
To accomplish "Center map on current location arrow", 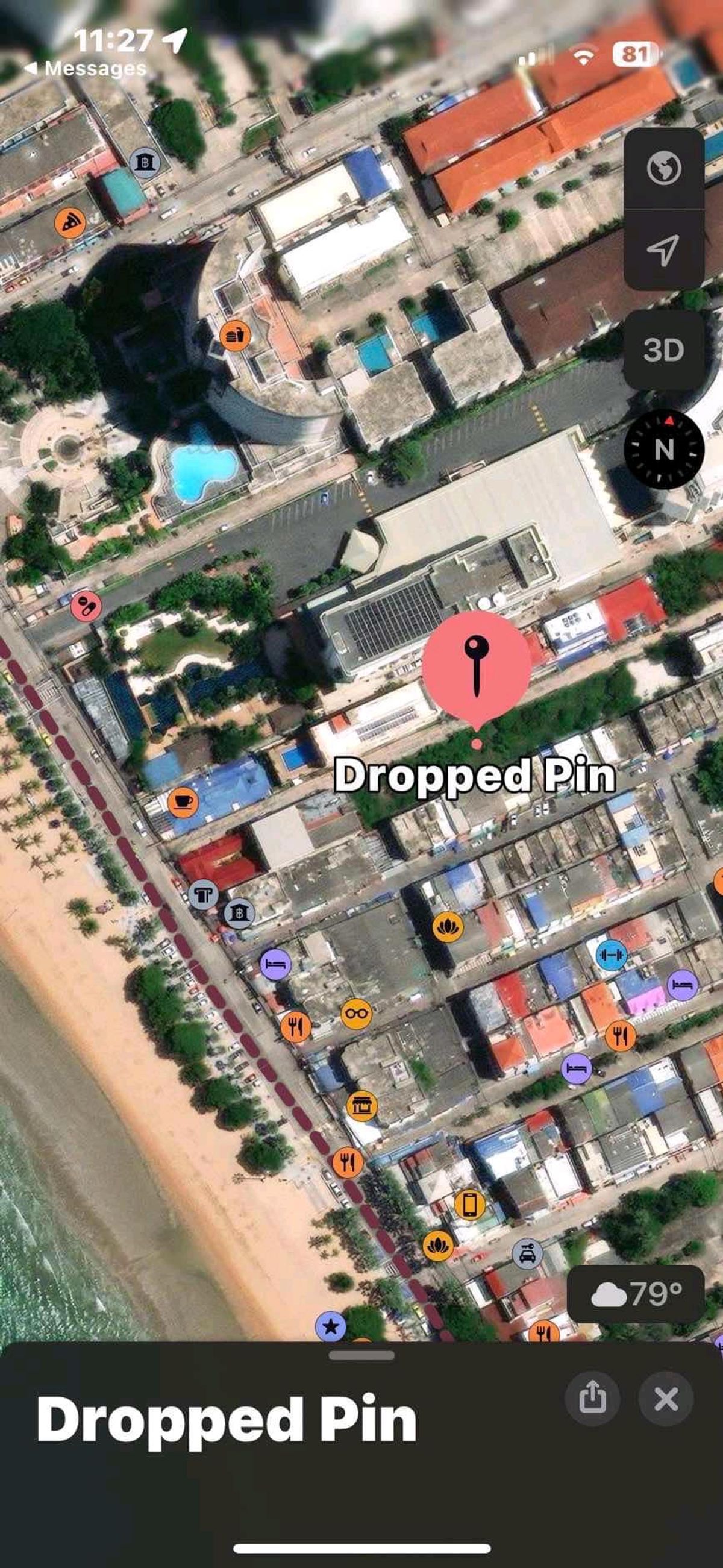I will [x=663, y=249].
